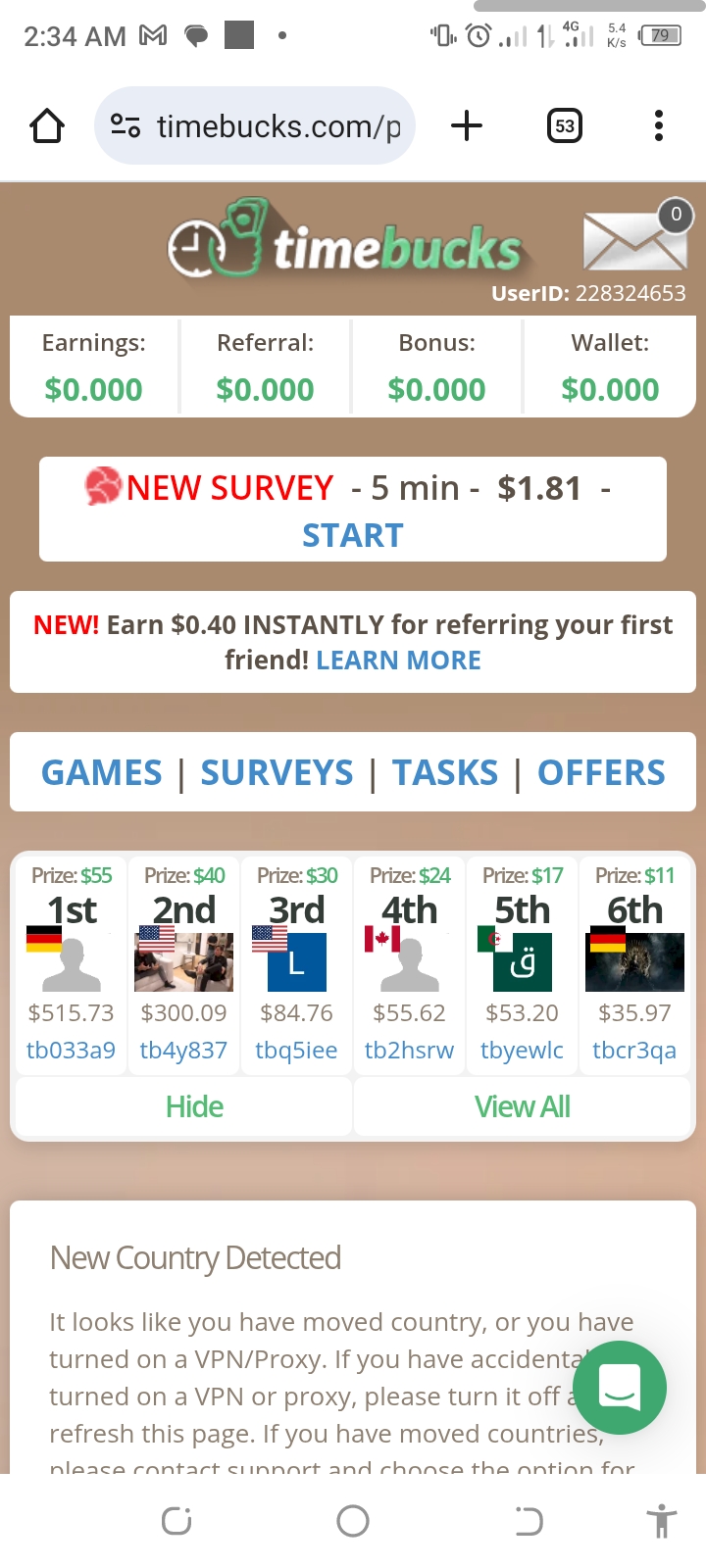This screenshot has width=706, height=1568.
Task: Tap the timebucks.com address bar
Action: click(x=265, y=126)
